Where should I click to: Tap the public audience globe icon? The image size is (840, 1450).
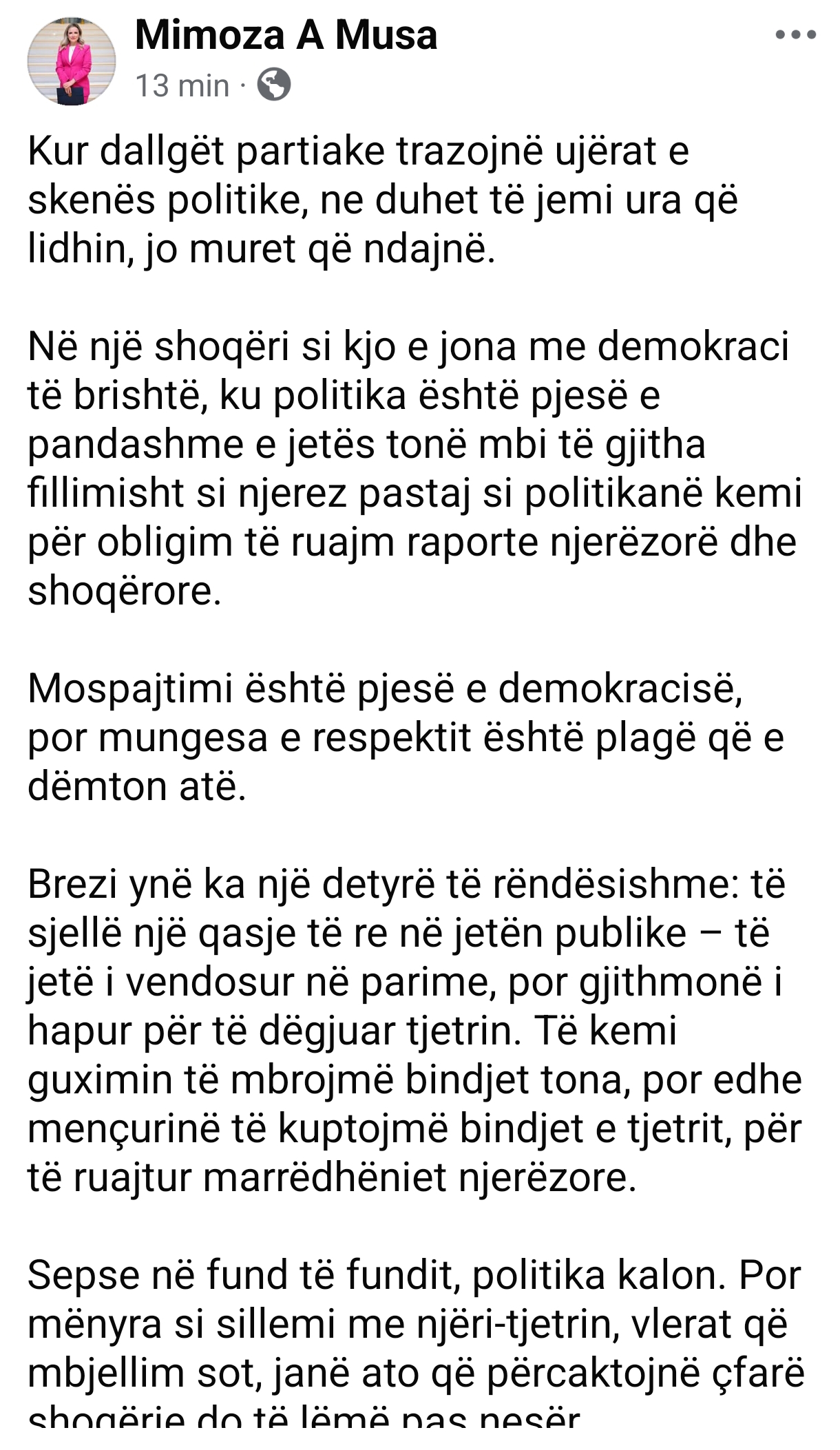[x=273, y=85]
